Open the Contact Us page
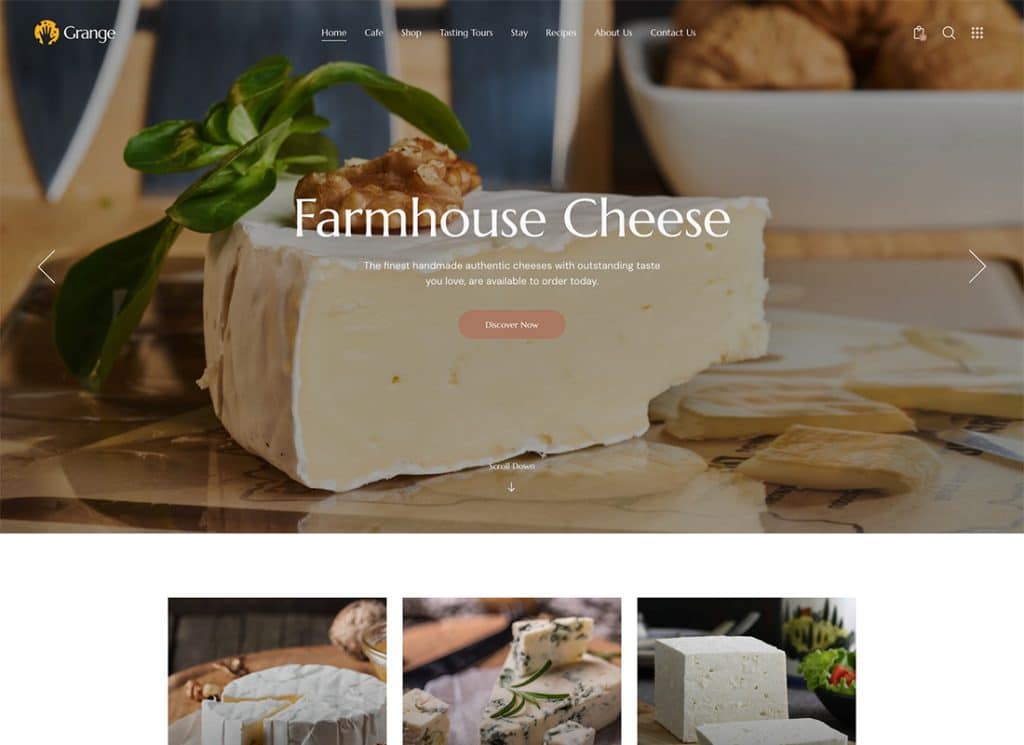Image resolution: width=1024 pixels, height=745 pixels. click(x=673, y=33)
